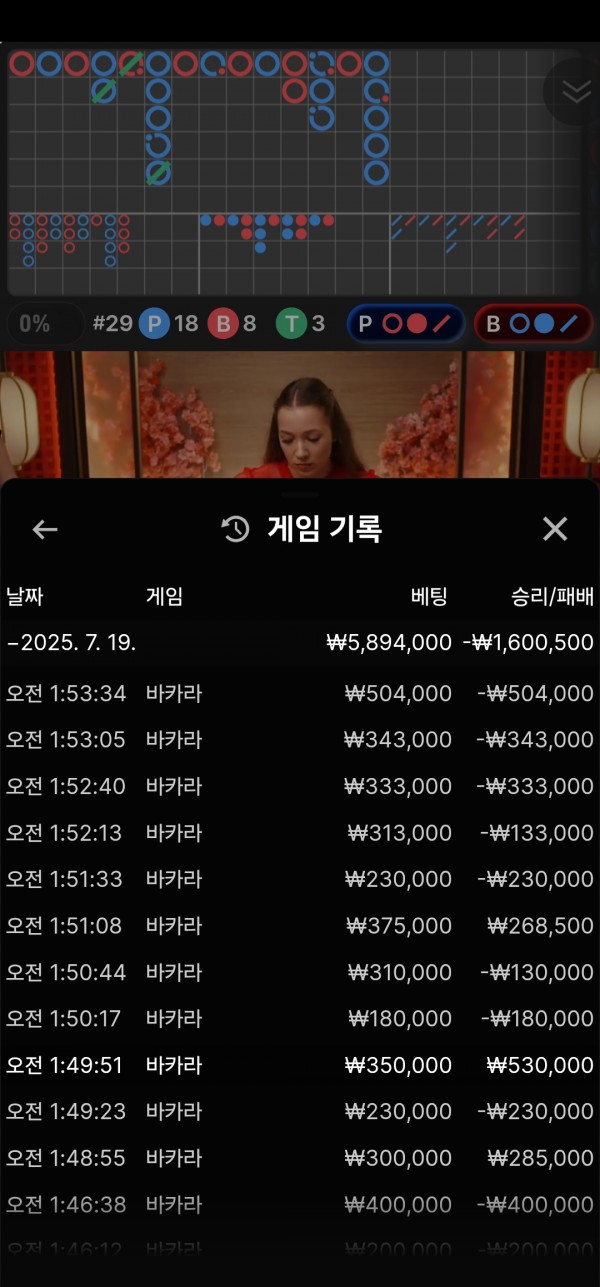The width and height of the screenshot is (600, 1287).
Task: Open the 1:51:33 baccarat round details
Action: point(300,879)
